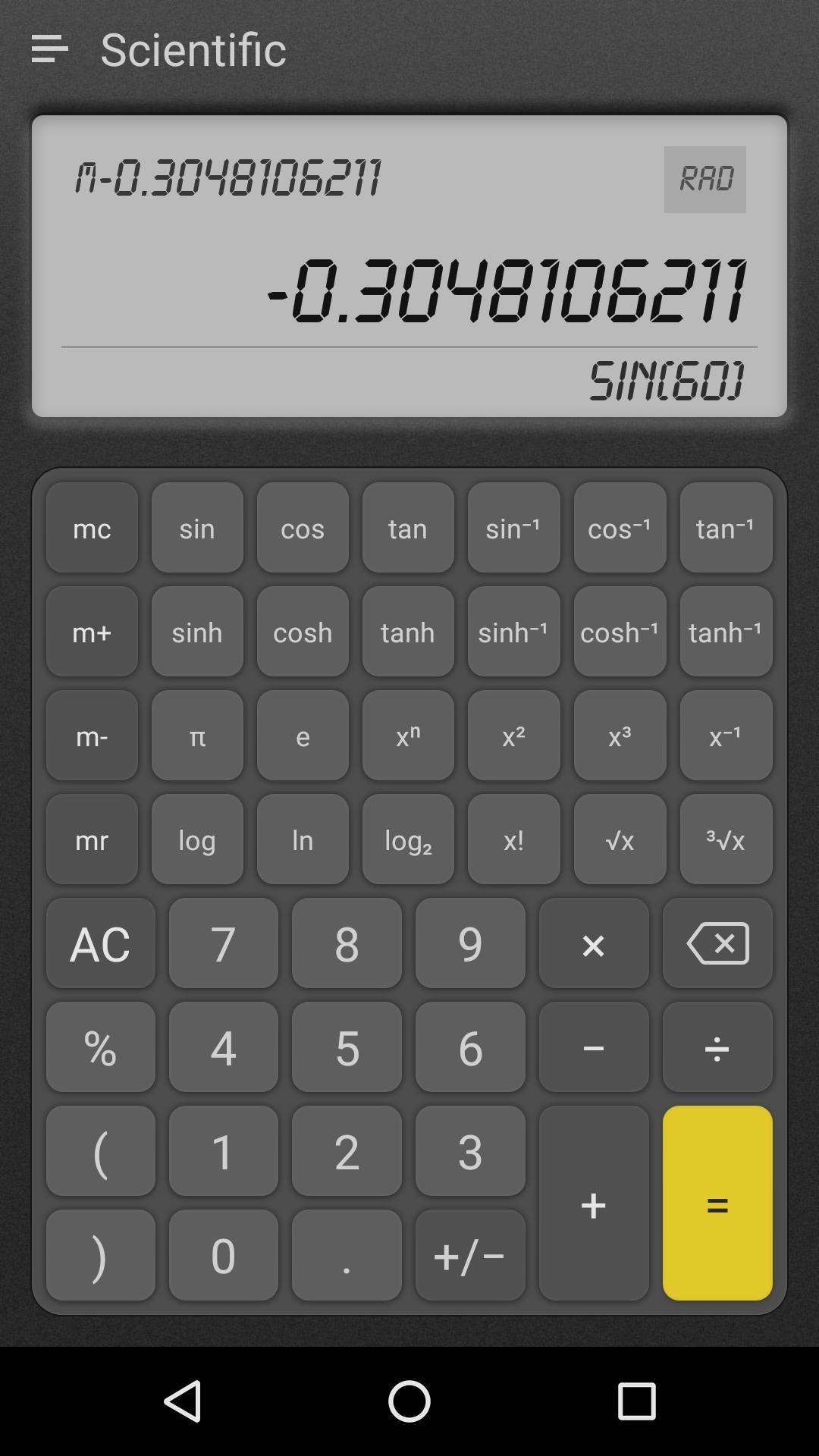819x1456 pixels.
Task: Enter the digit 7
Action: [x=223, y=943]
